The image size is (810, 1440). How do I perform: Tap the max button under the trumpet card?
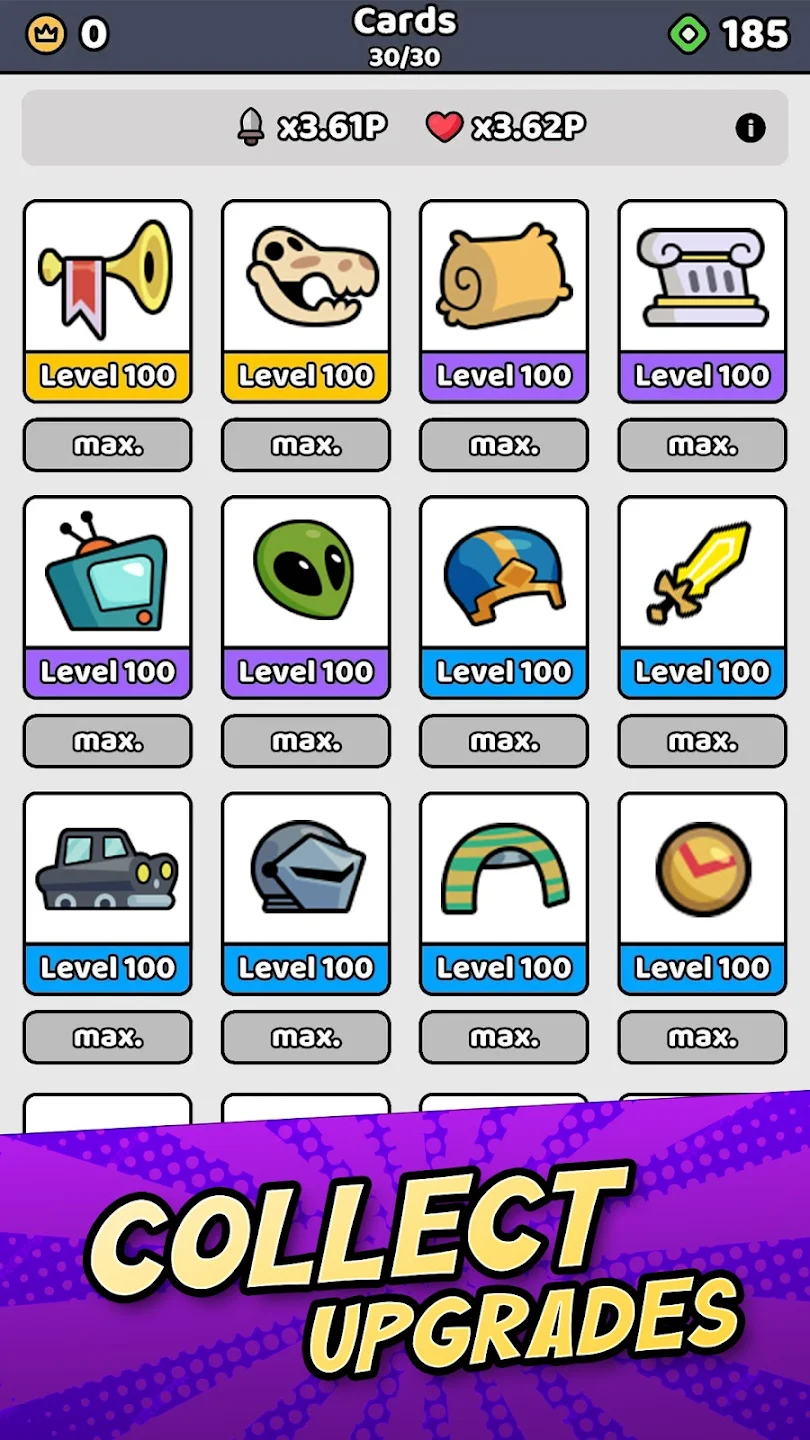pyautogui.click(x=107, y=445)
